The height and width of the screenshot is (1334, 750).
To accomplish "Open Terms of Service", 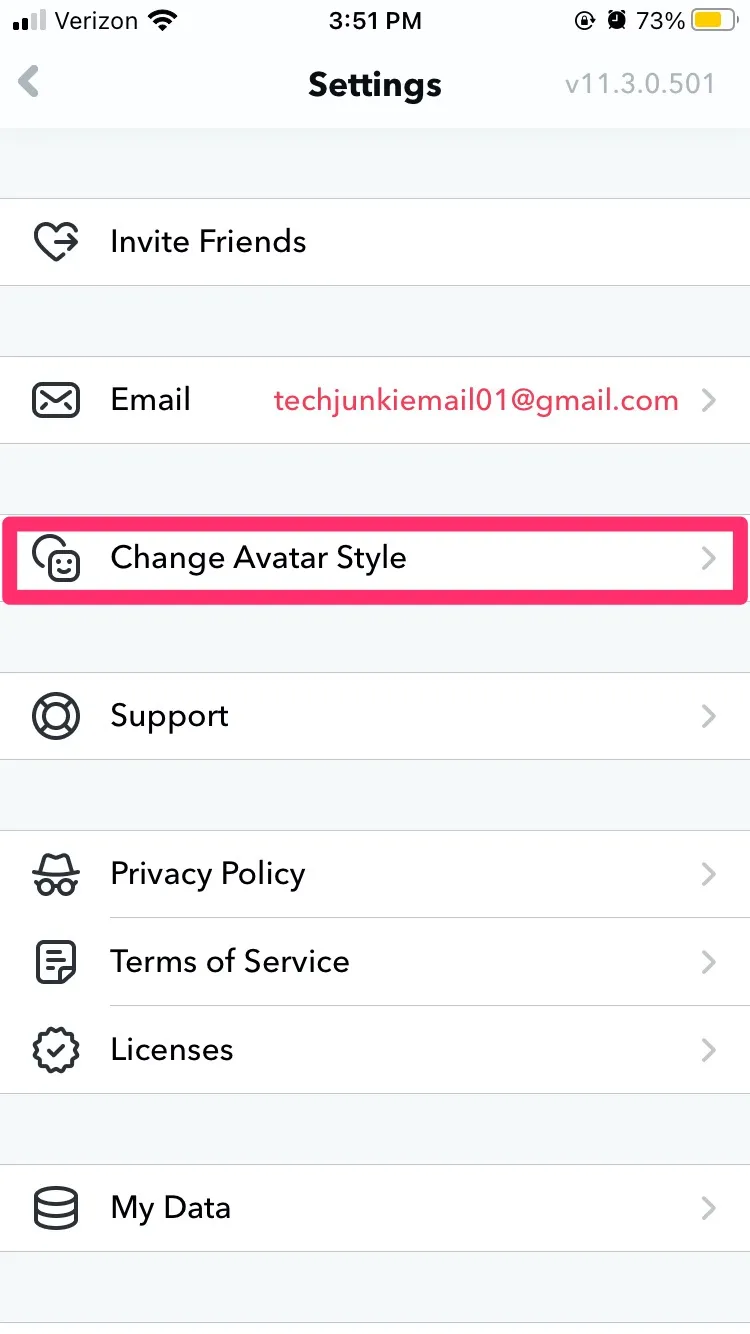I will coord(375,962).
